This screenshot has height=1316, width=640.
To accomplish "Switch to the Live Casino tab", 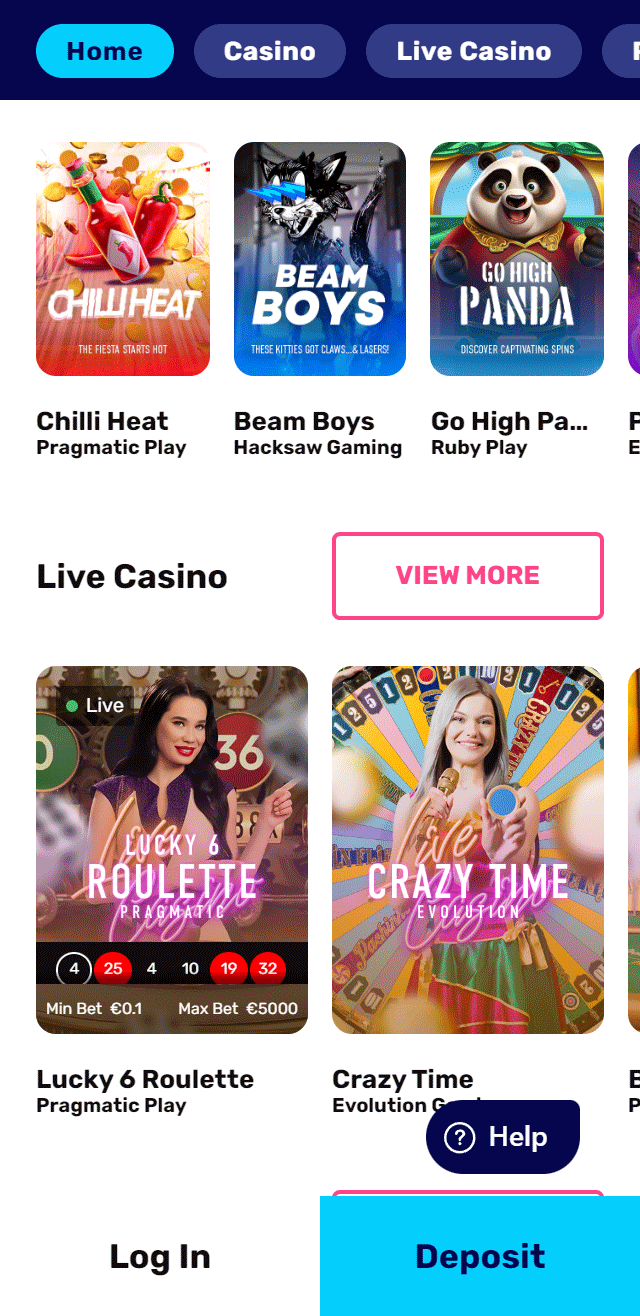I will pos(474,51).
